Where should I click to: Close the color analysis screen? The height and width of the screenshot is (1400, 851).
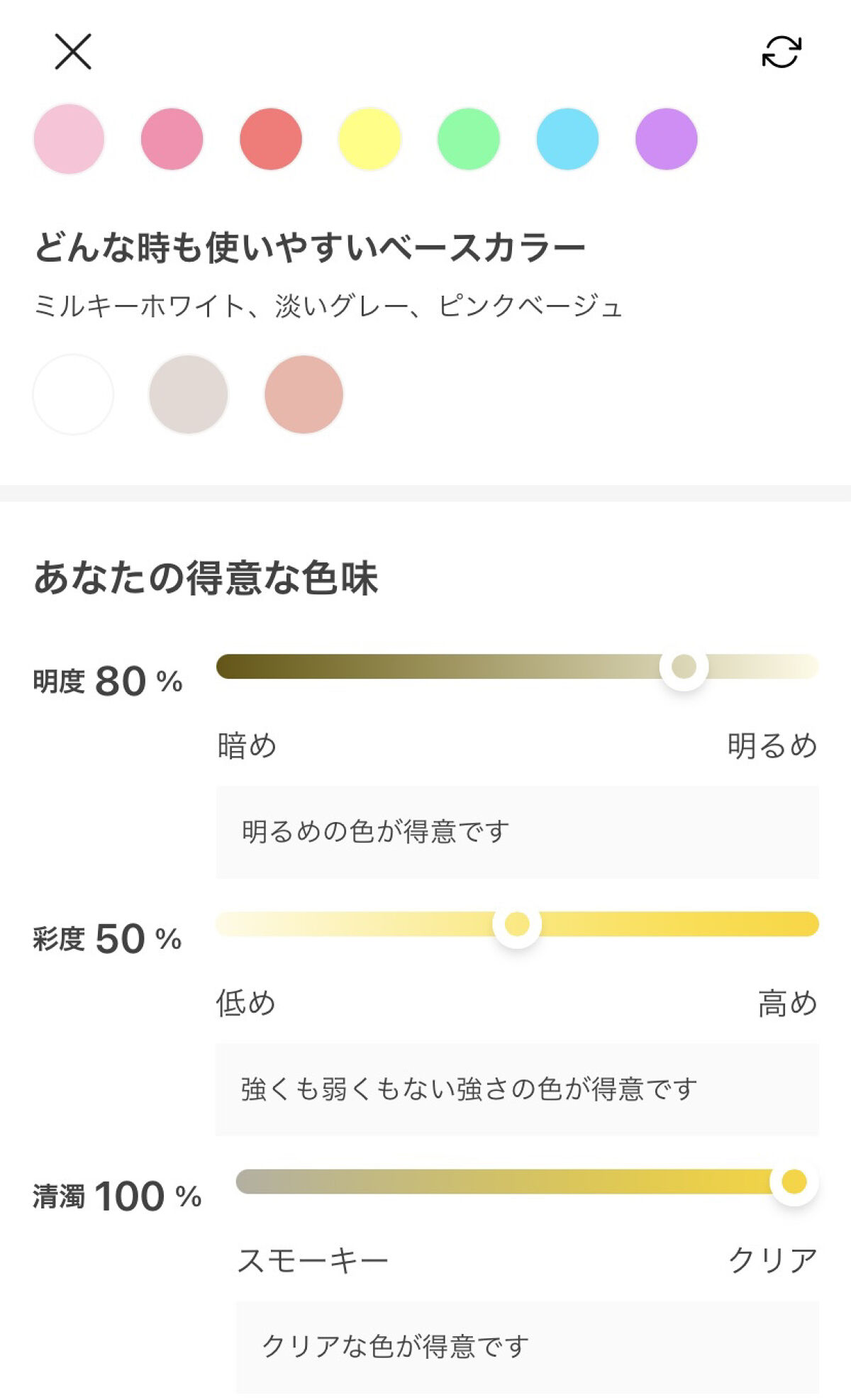pyautogui.click(x=73, y=52)
